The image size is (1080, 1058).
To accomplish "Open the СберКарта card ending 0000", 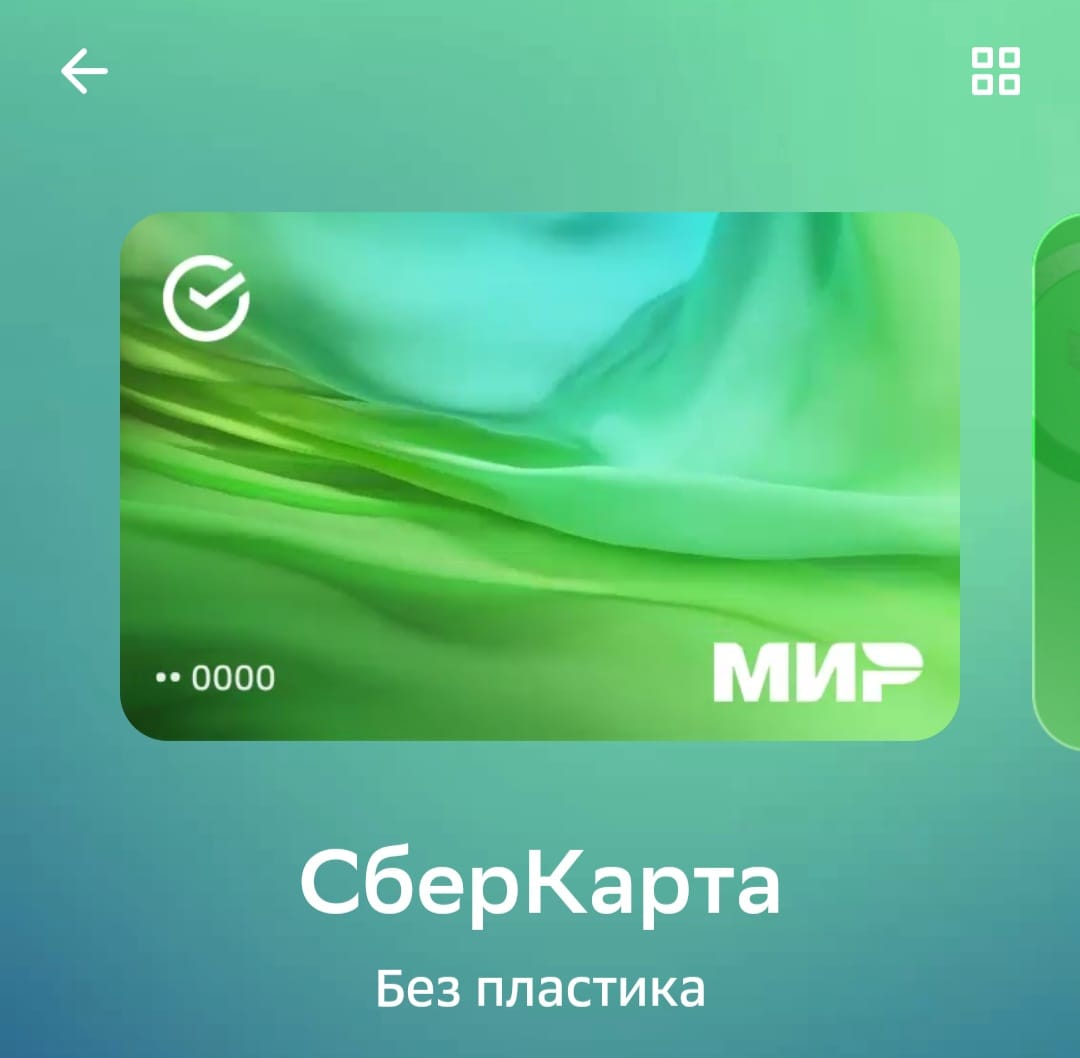I will (x=539, y=476).
